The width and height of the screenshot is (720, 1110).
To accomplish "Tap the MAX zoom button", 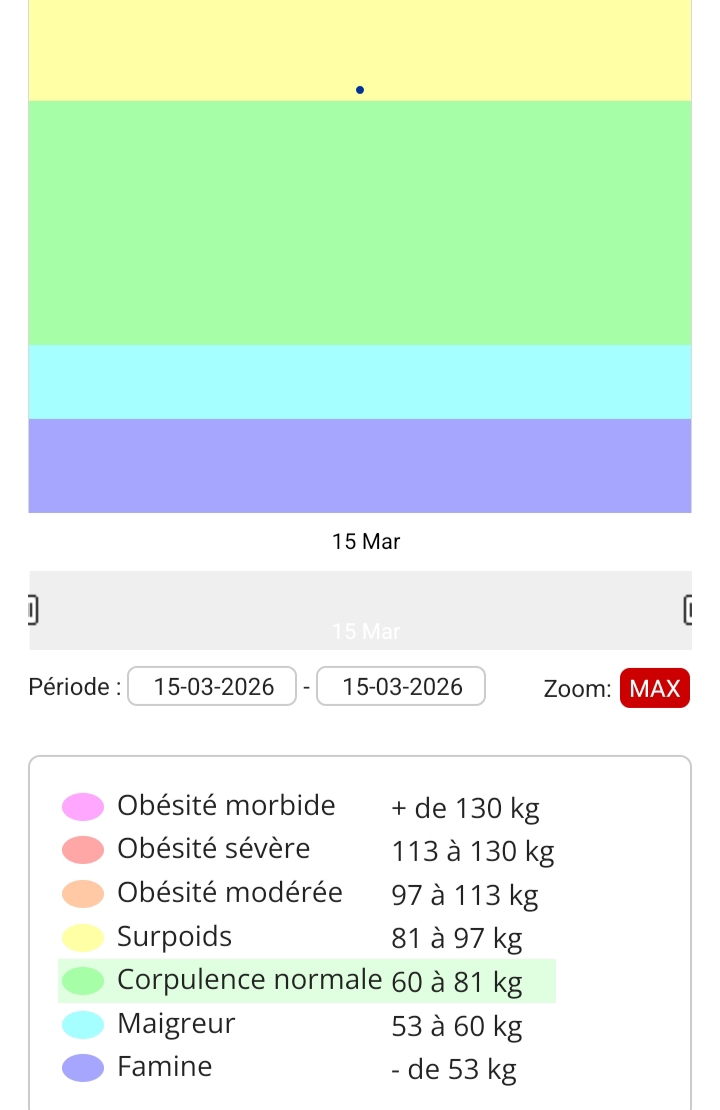I will 655,688.
